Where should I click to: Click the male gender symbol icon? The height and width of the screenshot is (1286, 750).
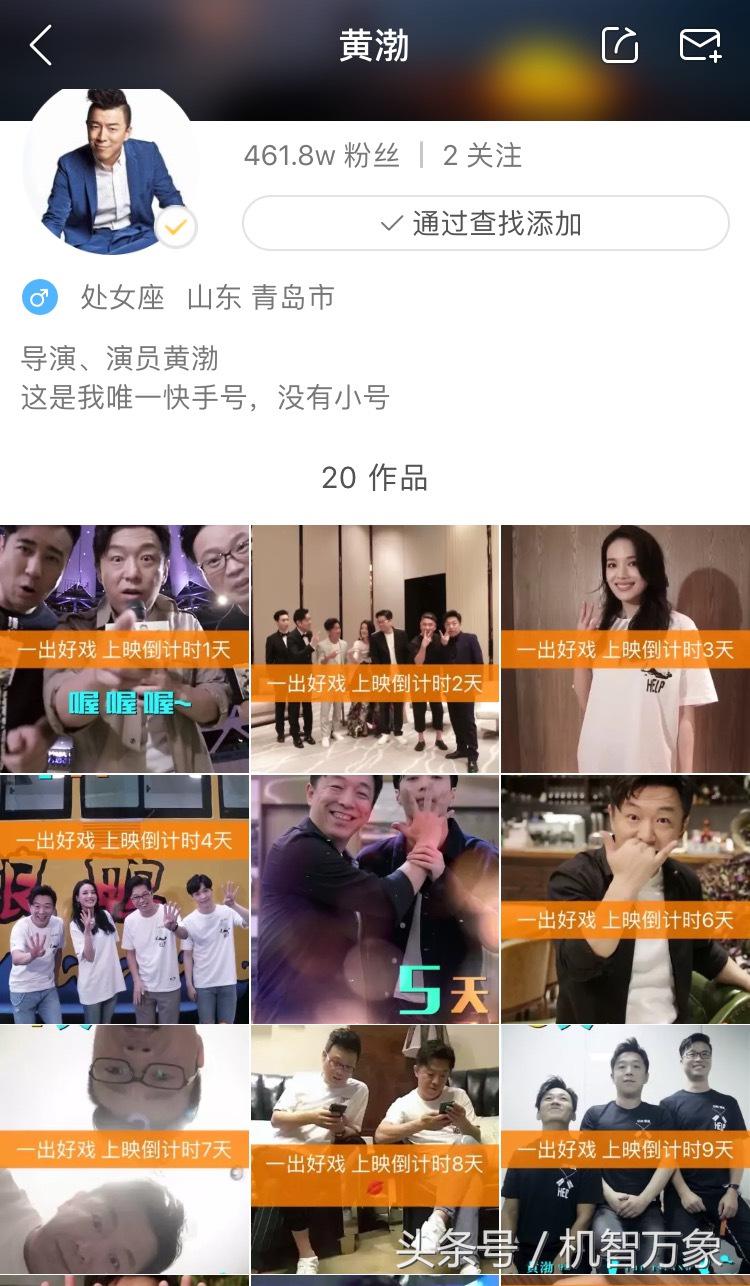pos(38,297)
